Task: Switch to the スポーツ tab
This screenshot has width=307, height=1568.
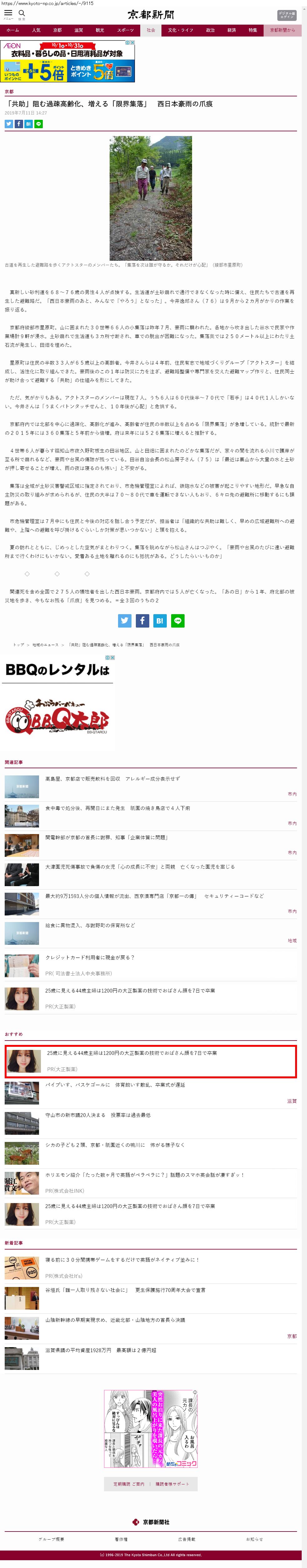Action: pos(126,30)
